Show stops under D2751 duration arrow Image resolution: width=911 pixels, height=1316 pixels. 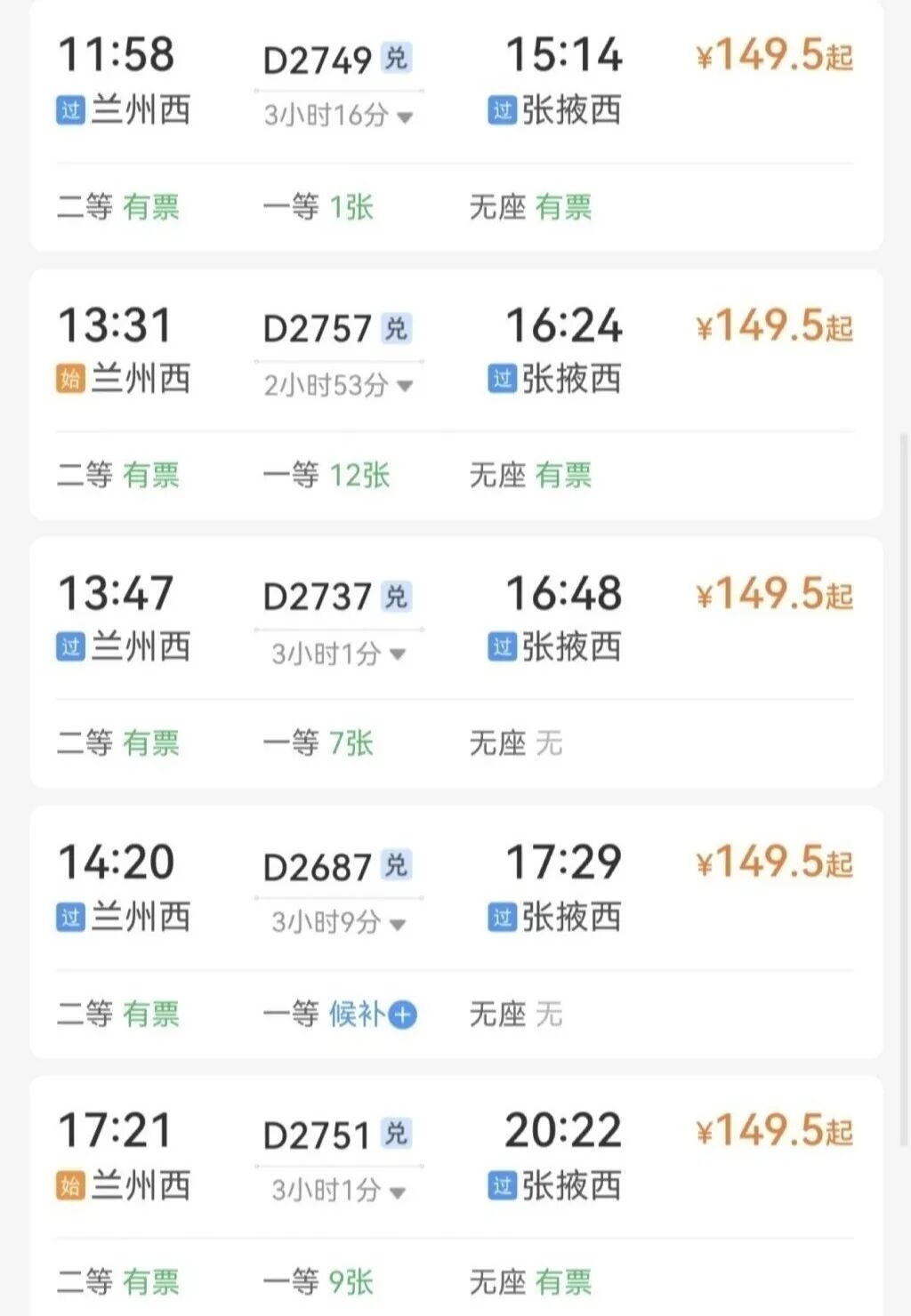[x=398, y=1192]
